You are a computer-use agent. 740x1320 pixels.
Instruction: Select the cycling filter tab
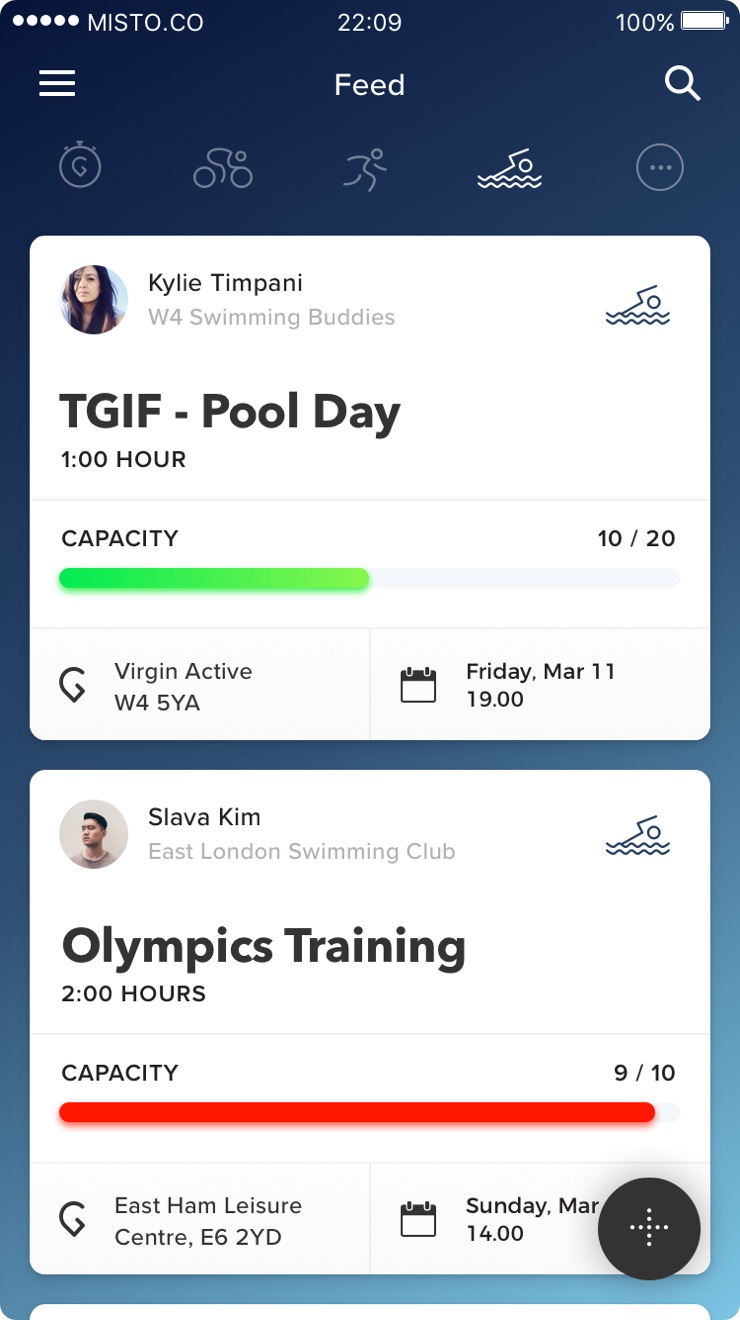click(x=223, y=168)
